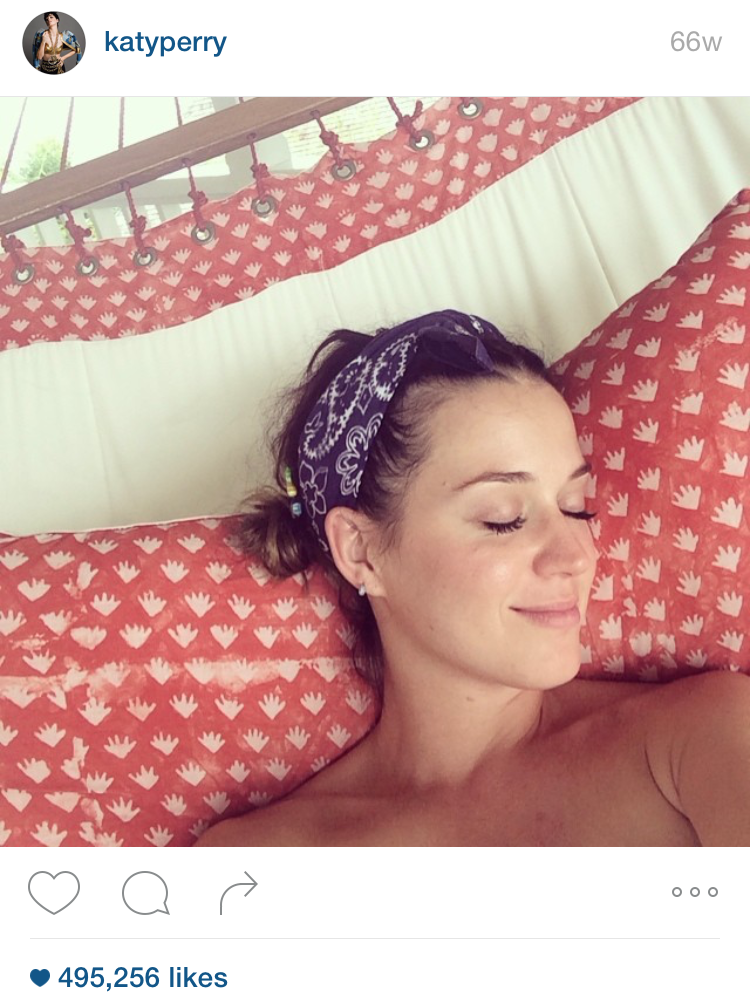This screenshot has width=750, height=992.
Task: Open comments with the speech bubble icon
Action: point(145,892)
